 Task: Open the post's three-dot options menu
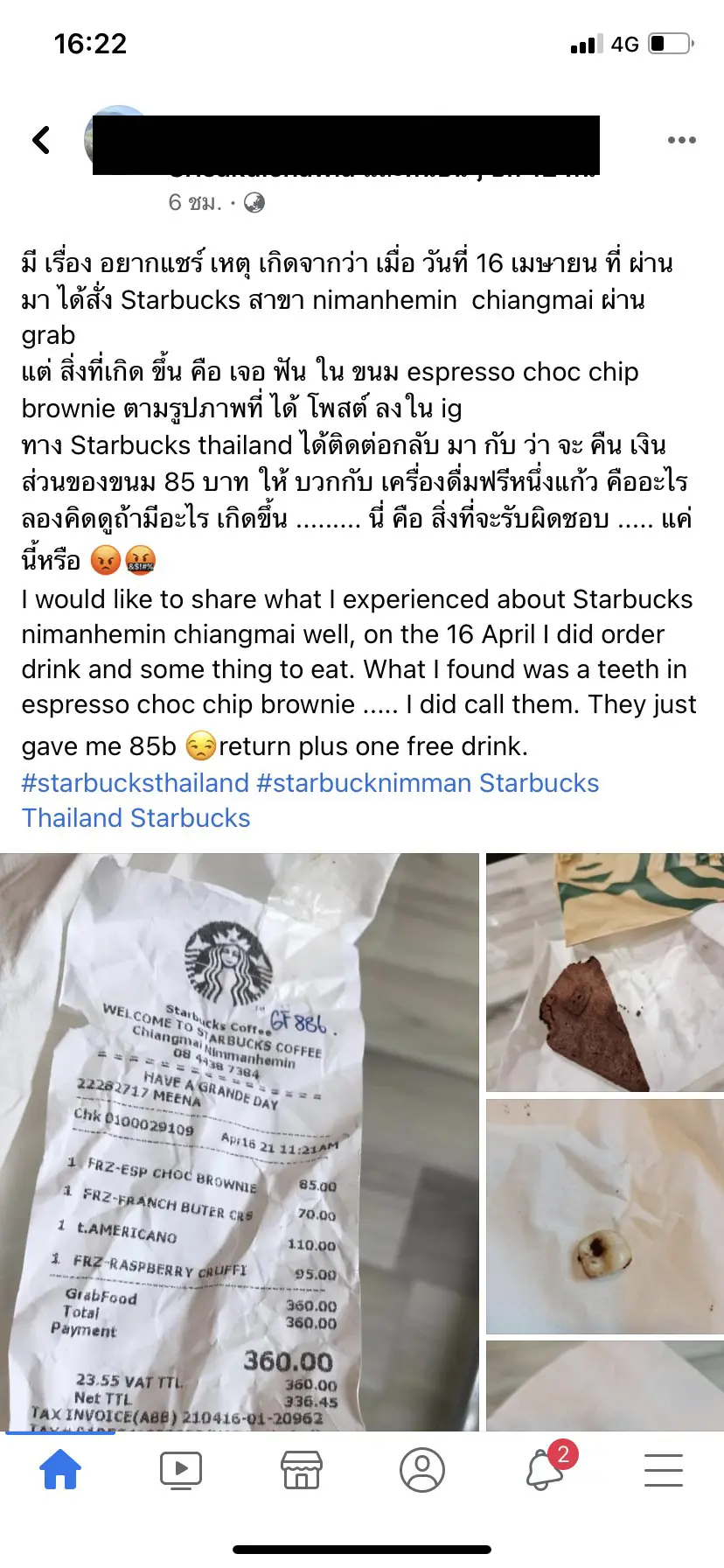(681, 140)
